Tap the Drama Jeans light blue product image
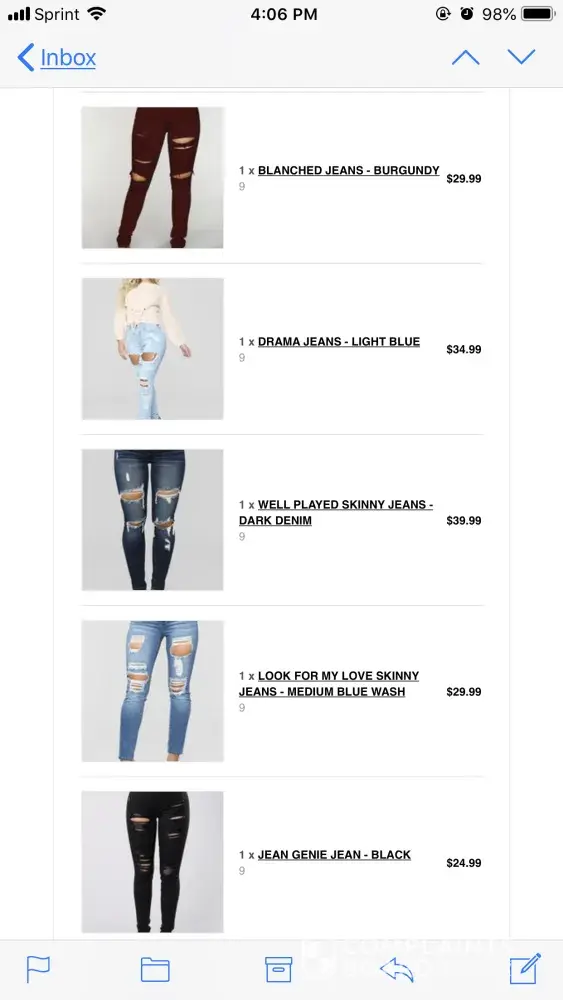563x1000 pixels. coord(152,349)
